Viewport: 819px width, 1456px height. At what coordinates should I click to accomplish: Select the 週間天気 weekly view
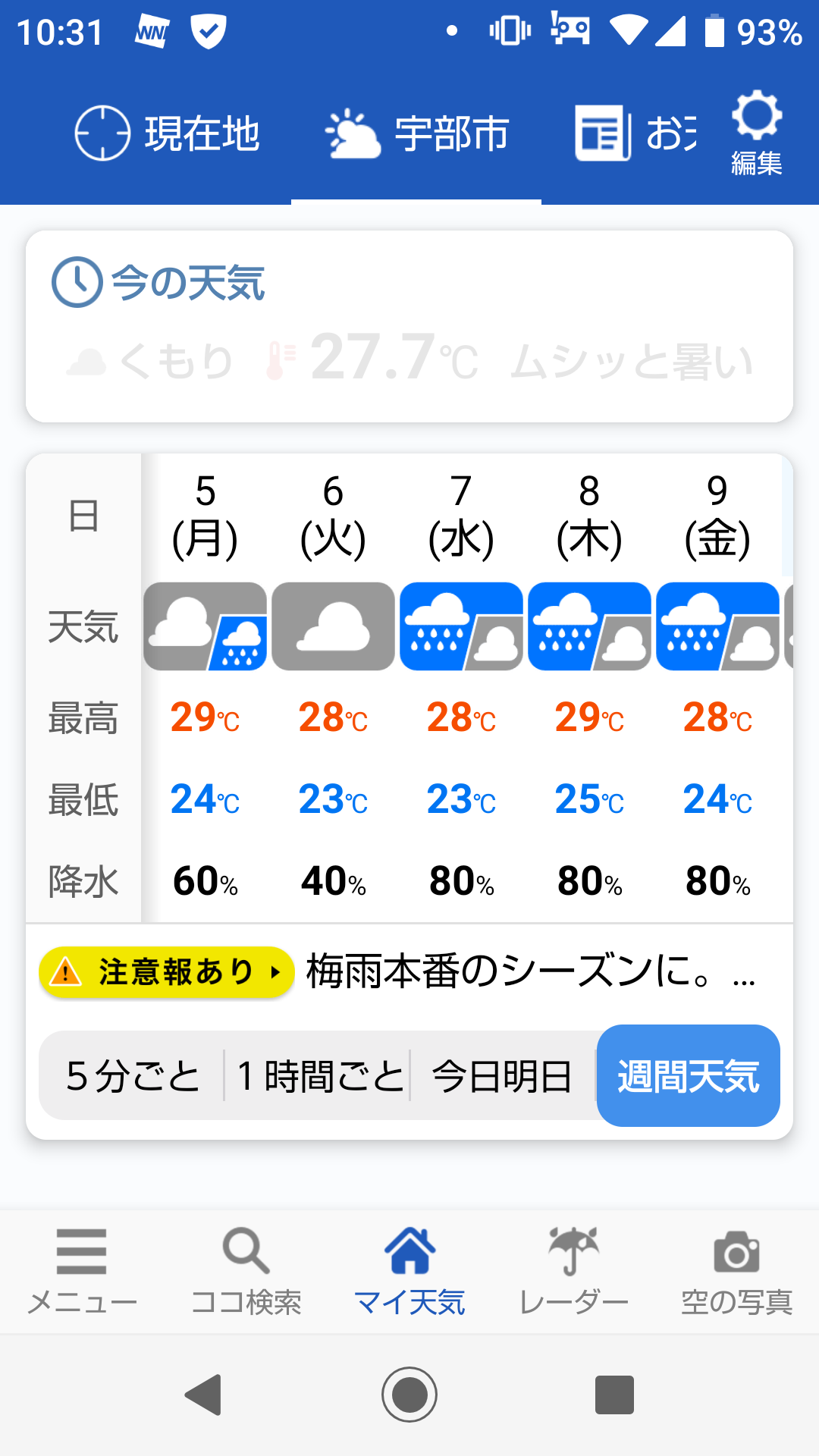point(689,1075)
